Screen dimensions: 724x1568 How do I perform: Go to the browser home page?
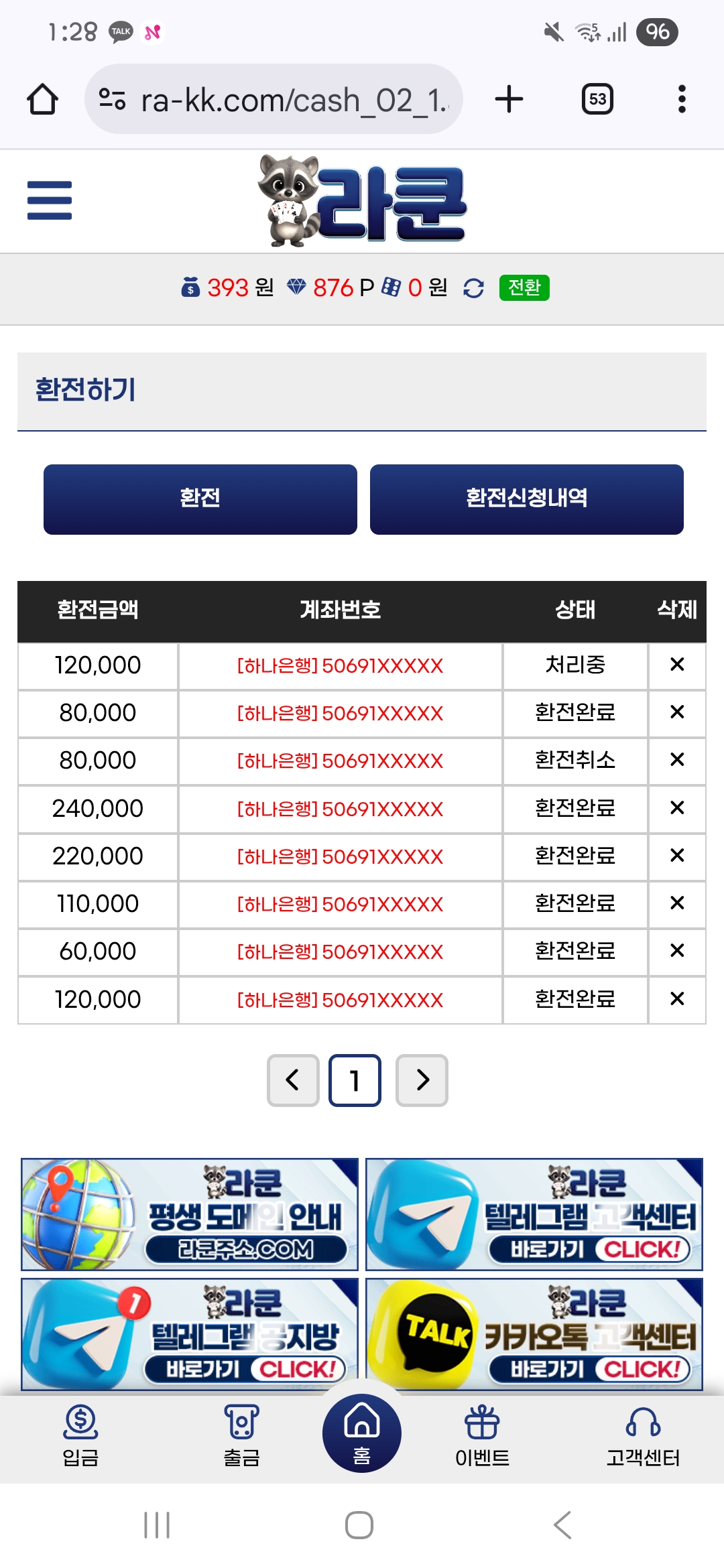pyautogui.click(x=42, y=100)
